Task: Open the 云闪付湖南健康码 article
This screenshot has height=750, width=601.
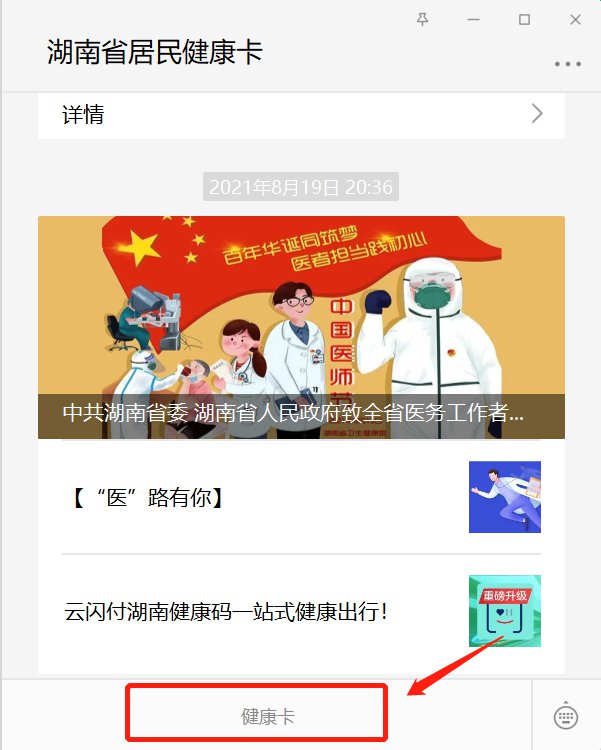Action: (x=301, y=611)
